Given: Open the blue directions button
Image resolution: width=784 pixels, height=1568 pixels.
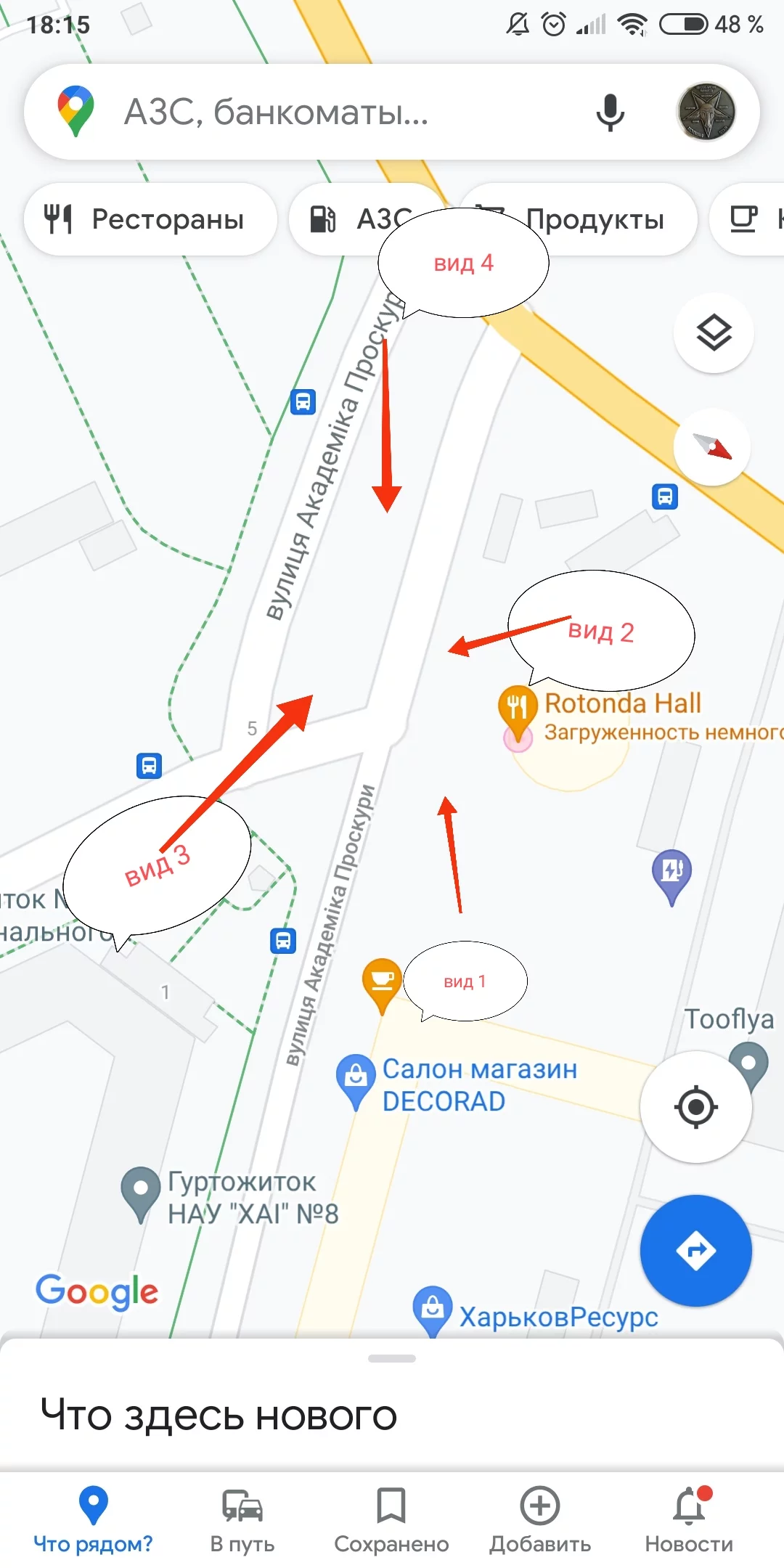Looking at the screenshot, I should coord(695,1250).
